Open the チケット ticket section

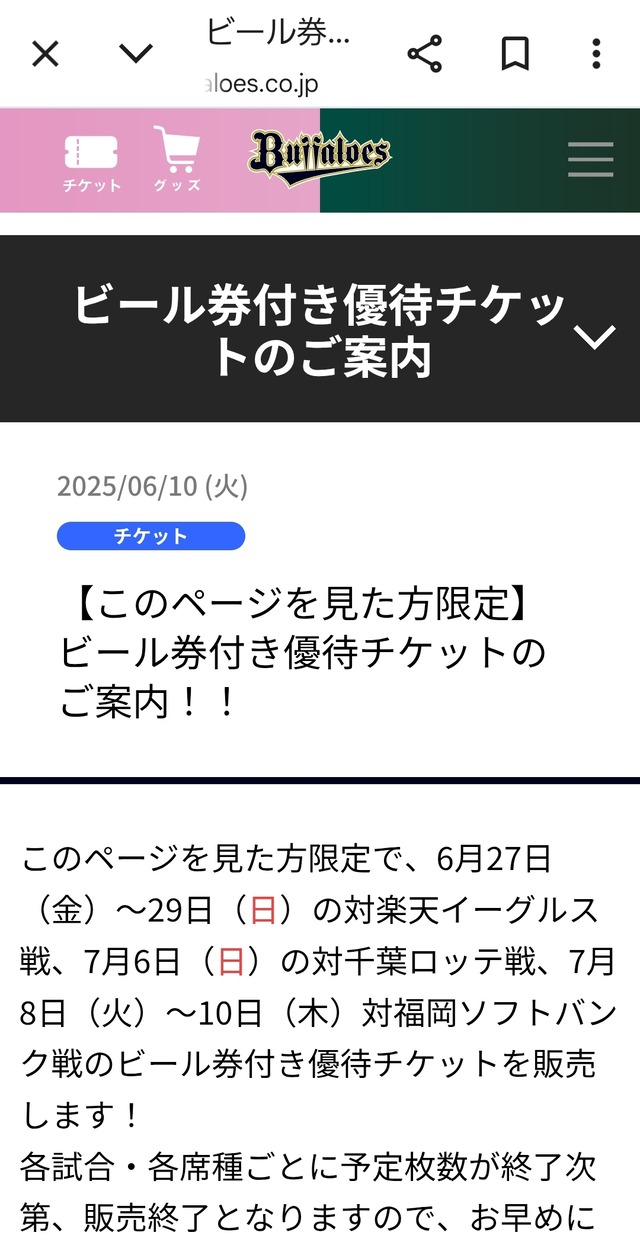[91, 161]
